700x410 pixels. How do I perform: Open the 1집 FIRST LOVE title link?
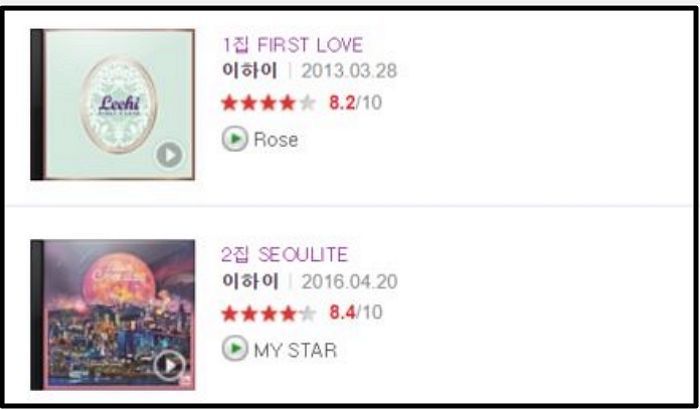click(292, 45)
